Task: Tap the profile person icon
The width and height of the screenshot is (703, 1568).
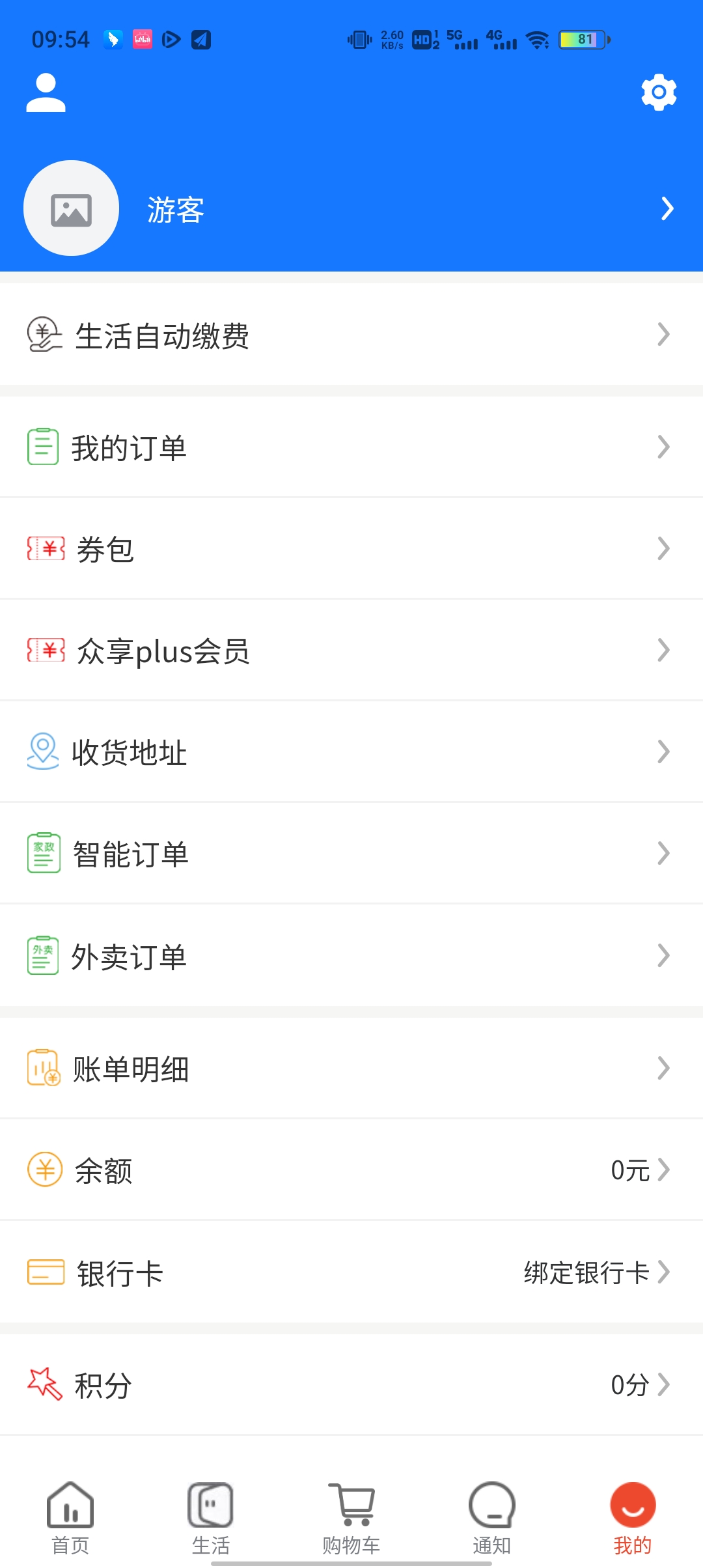Action: (x=46, y=92)
